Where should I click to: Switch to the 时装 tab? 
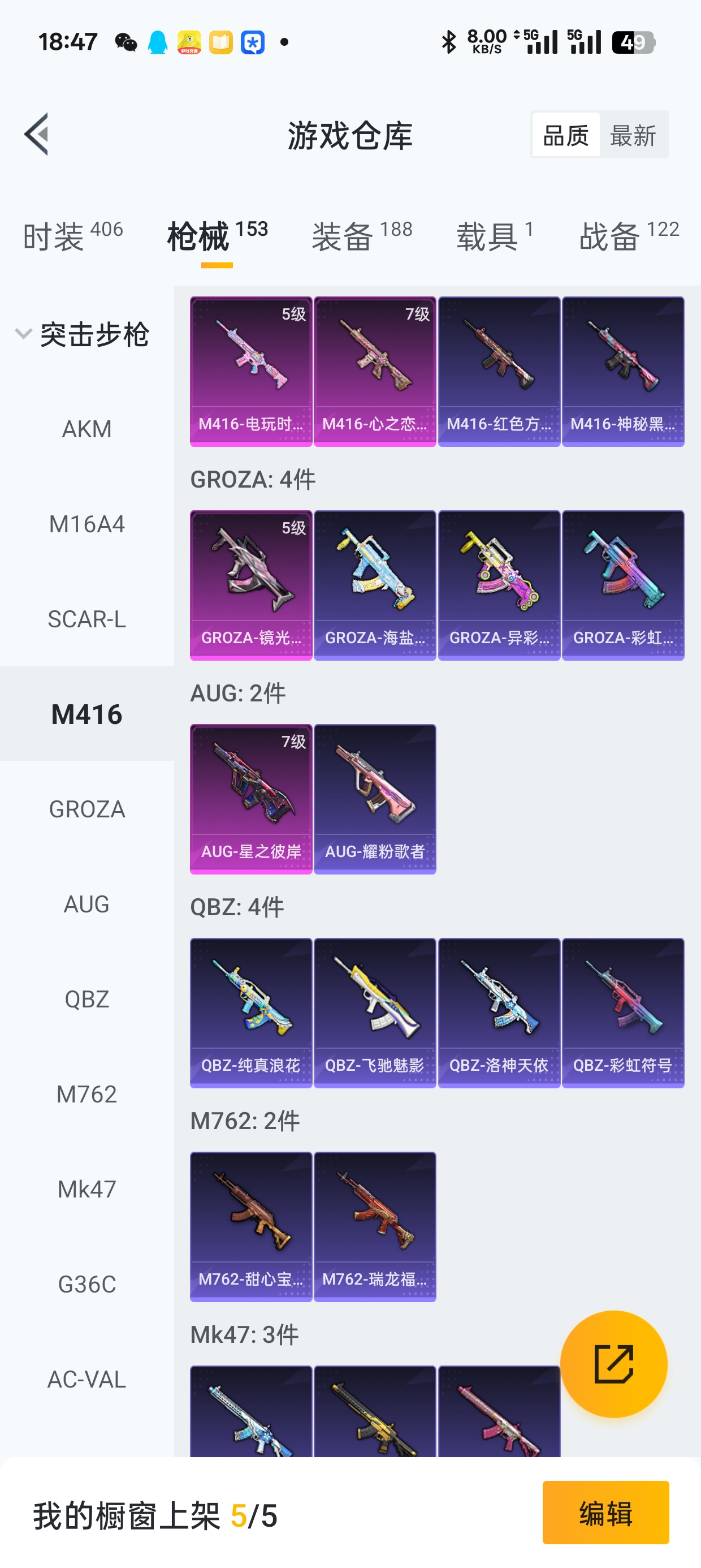[72, 235]
